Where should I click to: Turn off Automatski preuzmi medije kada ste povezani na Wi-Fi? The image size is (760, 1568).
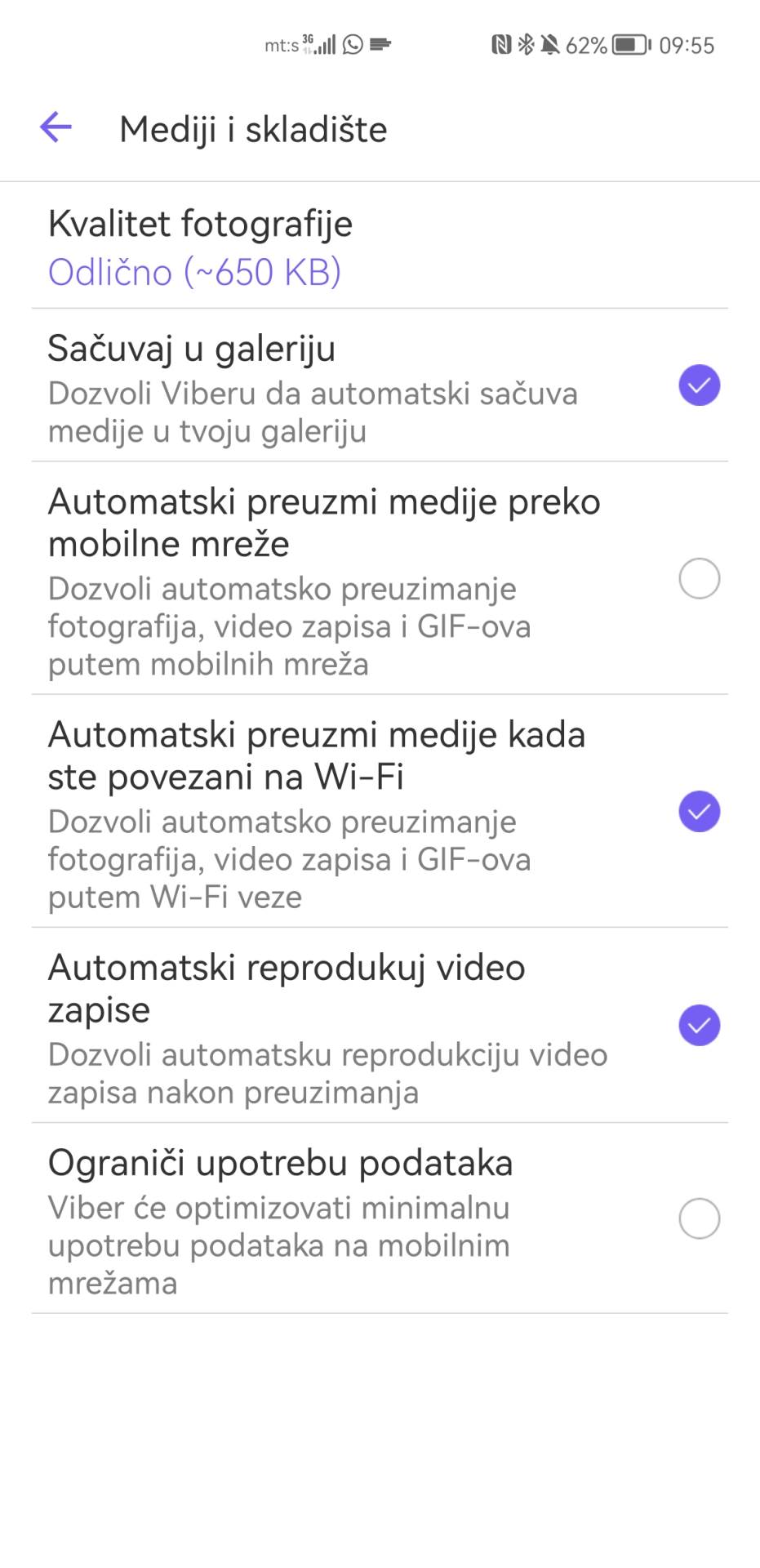coord(699,811)
